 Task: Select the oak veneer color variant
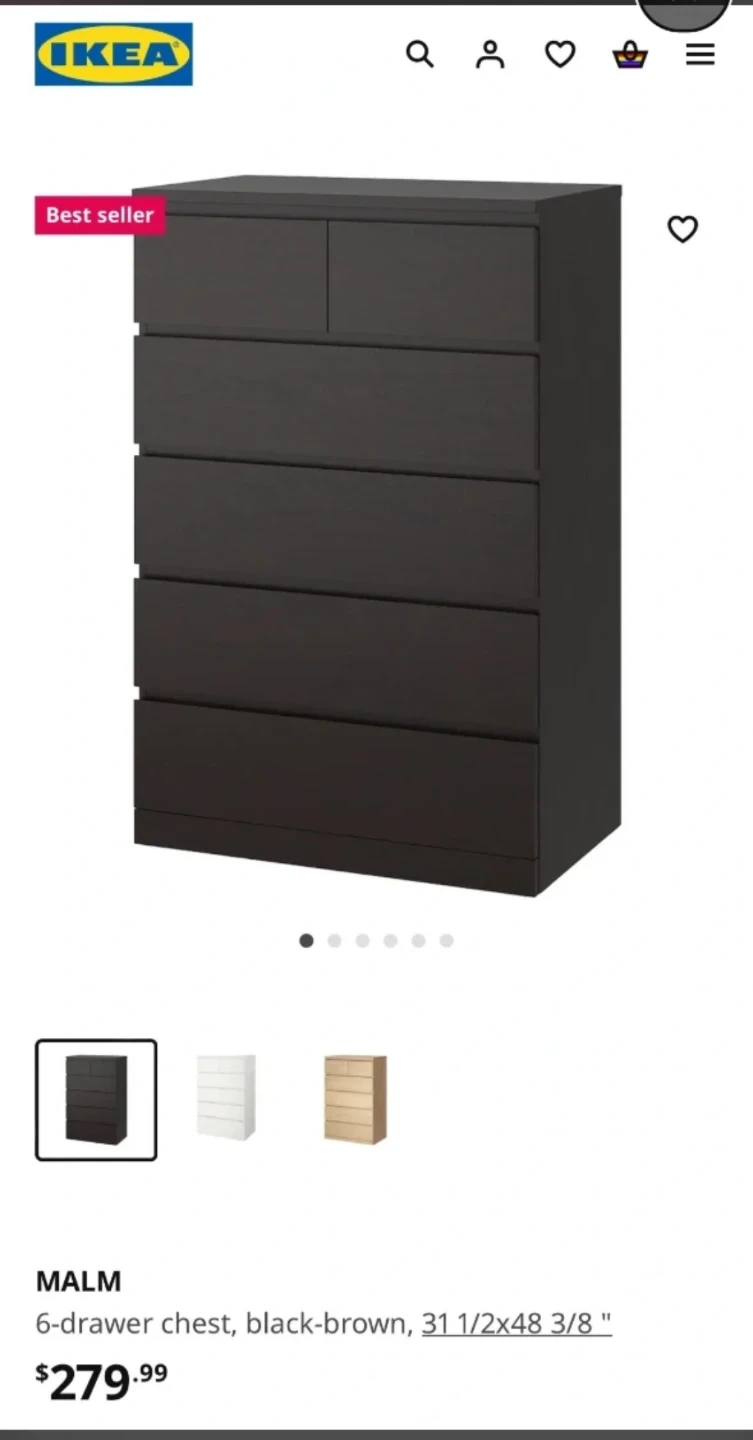coord(355,1099)
